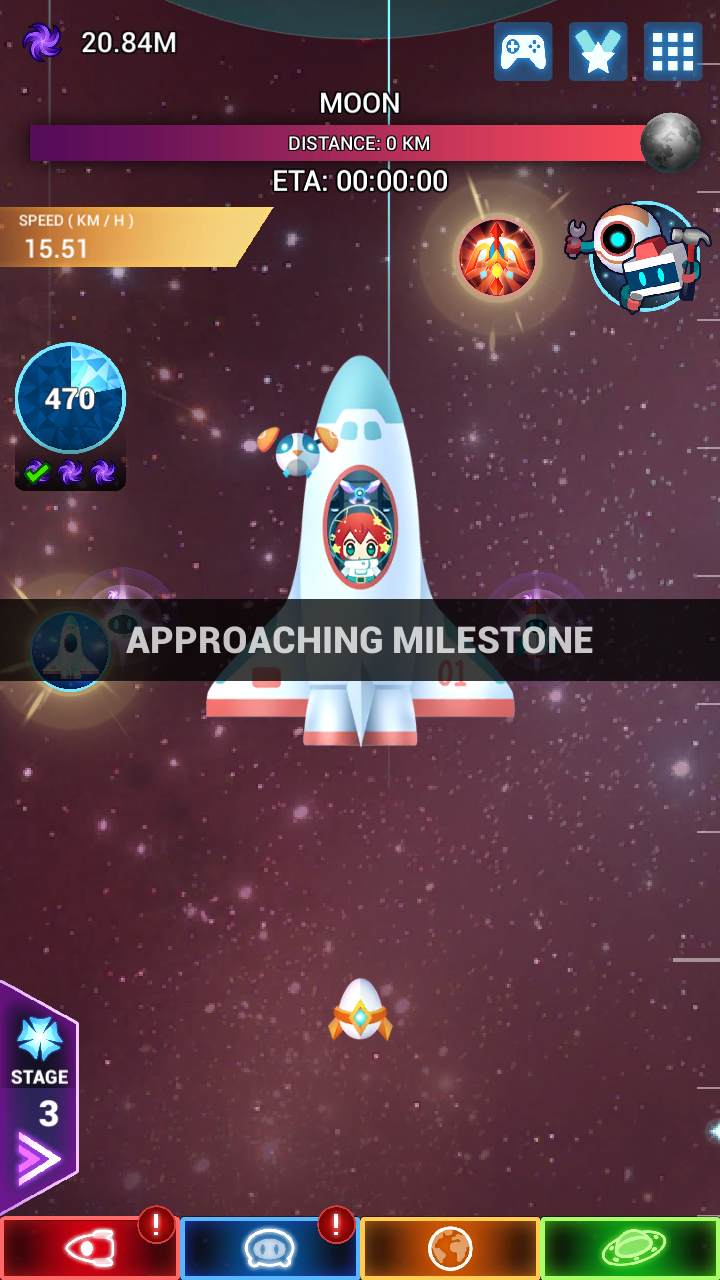Switch to the orange planet Earth tab

[450, 1248]
